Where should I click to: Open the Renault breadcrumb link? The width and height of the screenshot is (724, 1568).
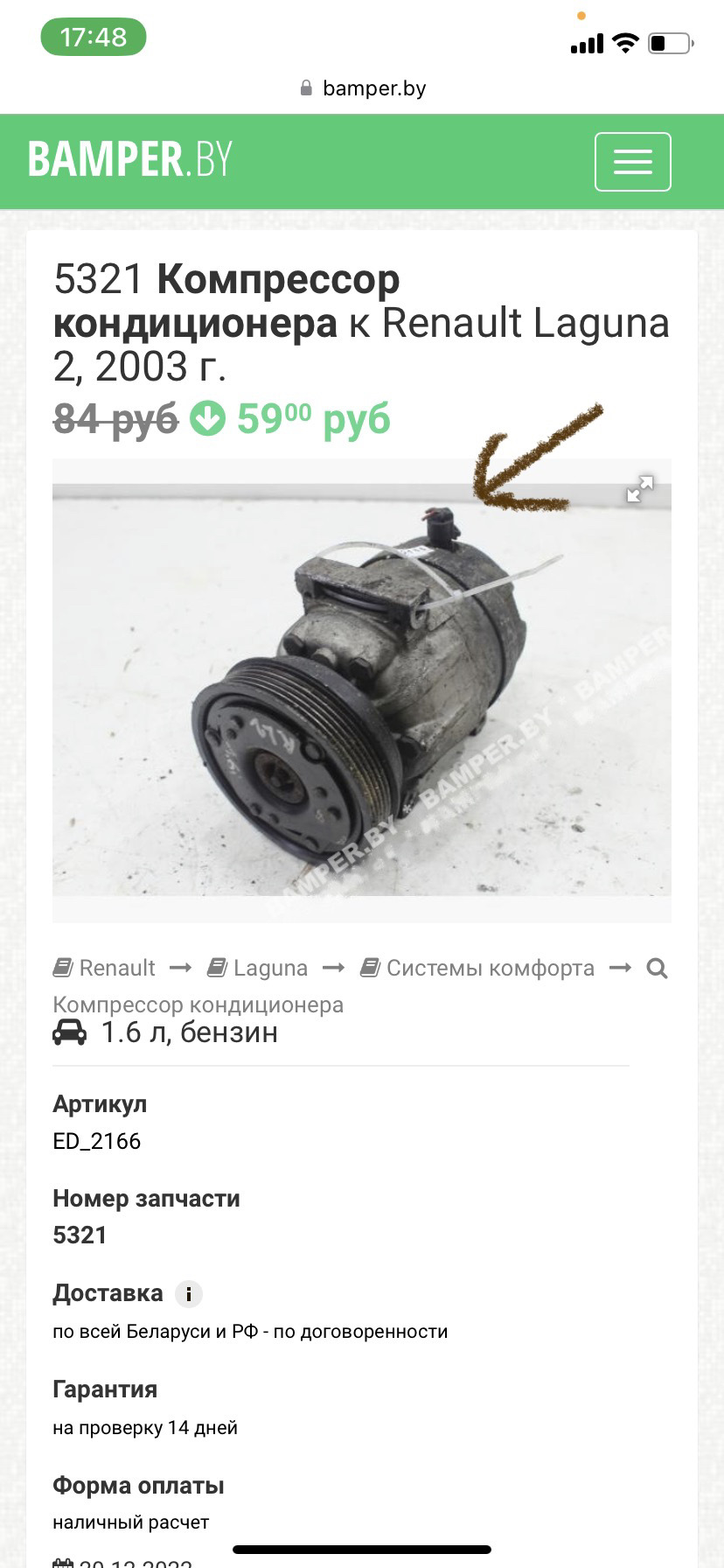tap(104, 968)
